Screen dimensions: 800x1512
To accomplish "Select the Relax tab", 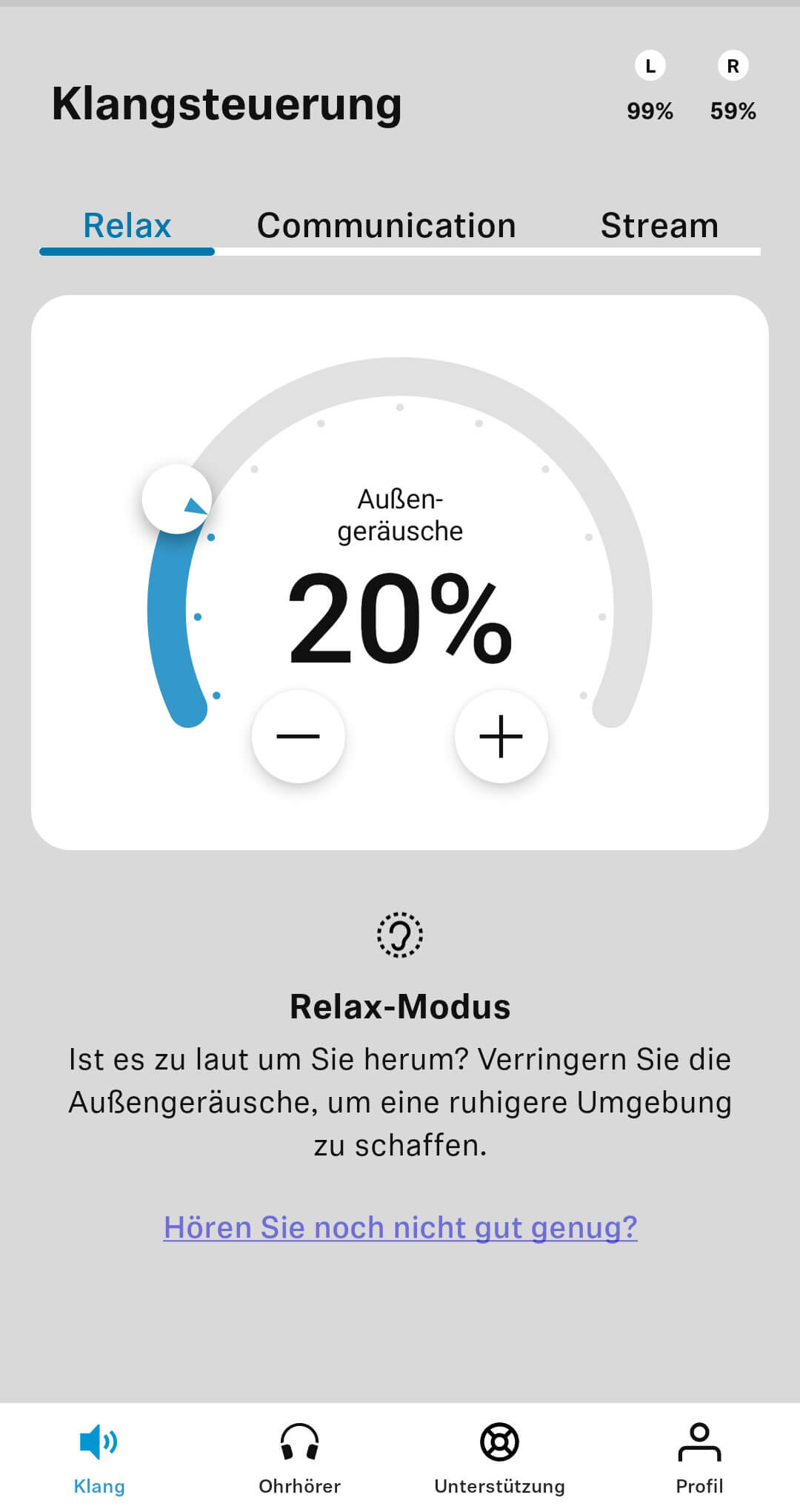I will [127, 226].
